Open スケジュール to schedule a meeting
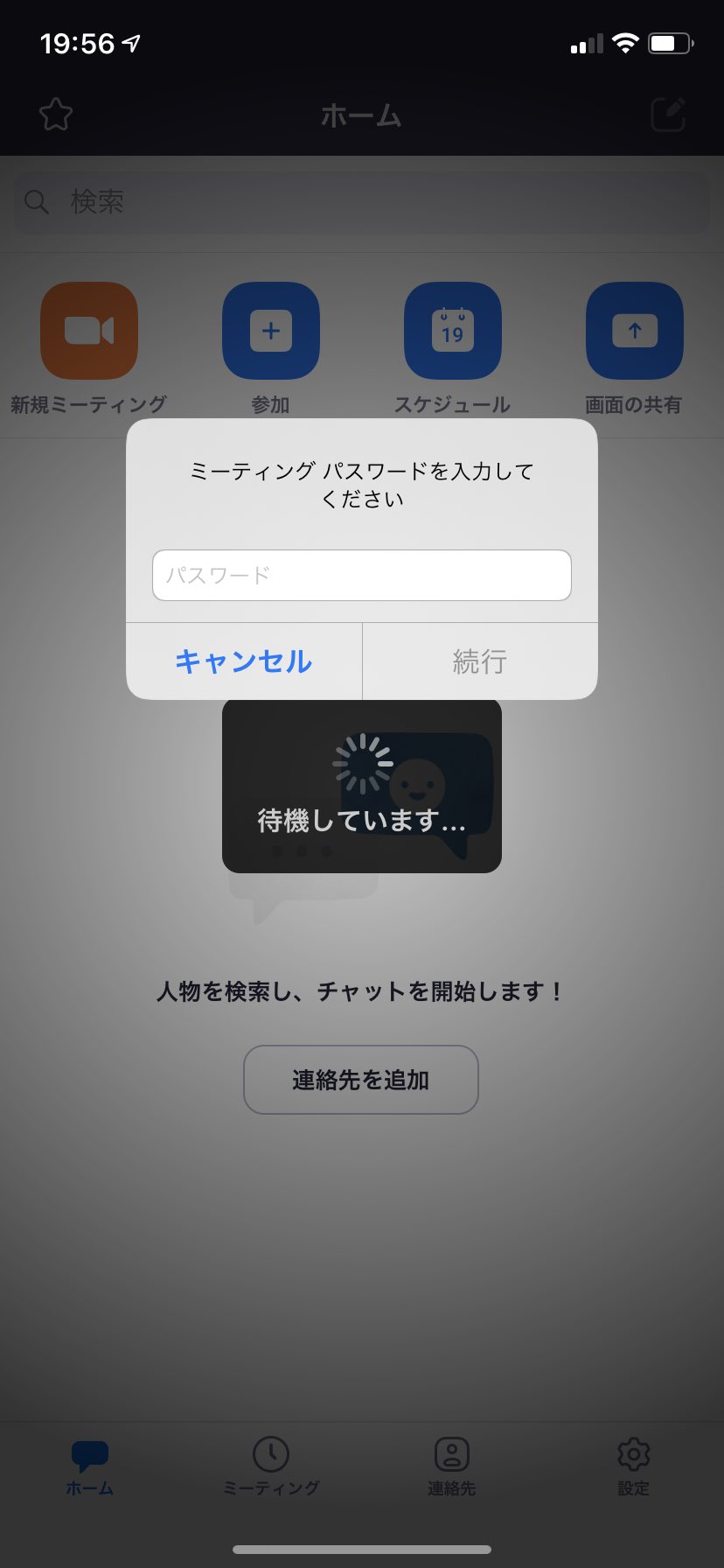The height and width of the screenshot is (1568, 724). (452, 332)
